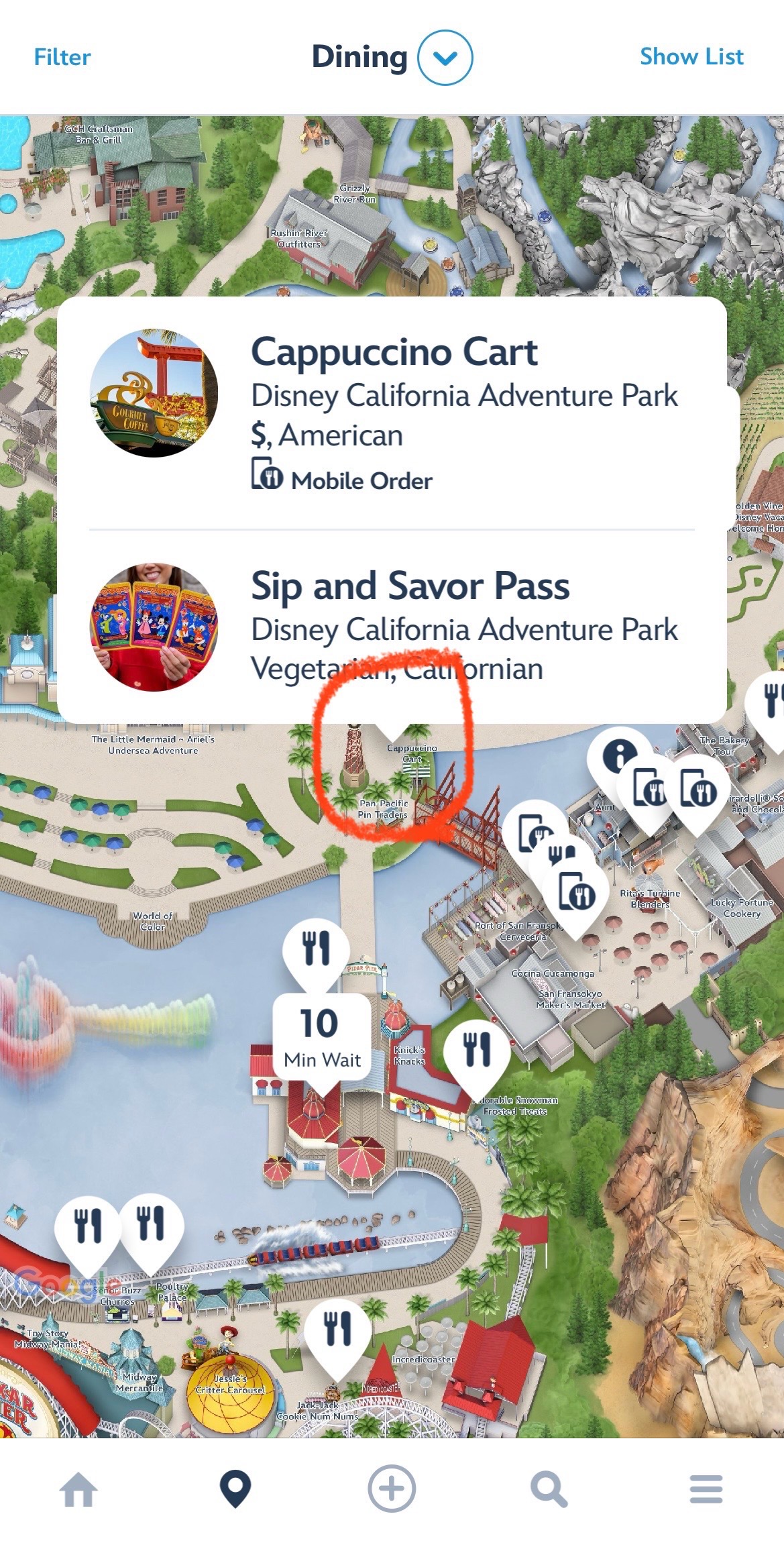Open the hamburger menu tab
The height and width of the screenshot is (1555, 784).
click(706, 1489)
